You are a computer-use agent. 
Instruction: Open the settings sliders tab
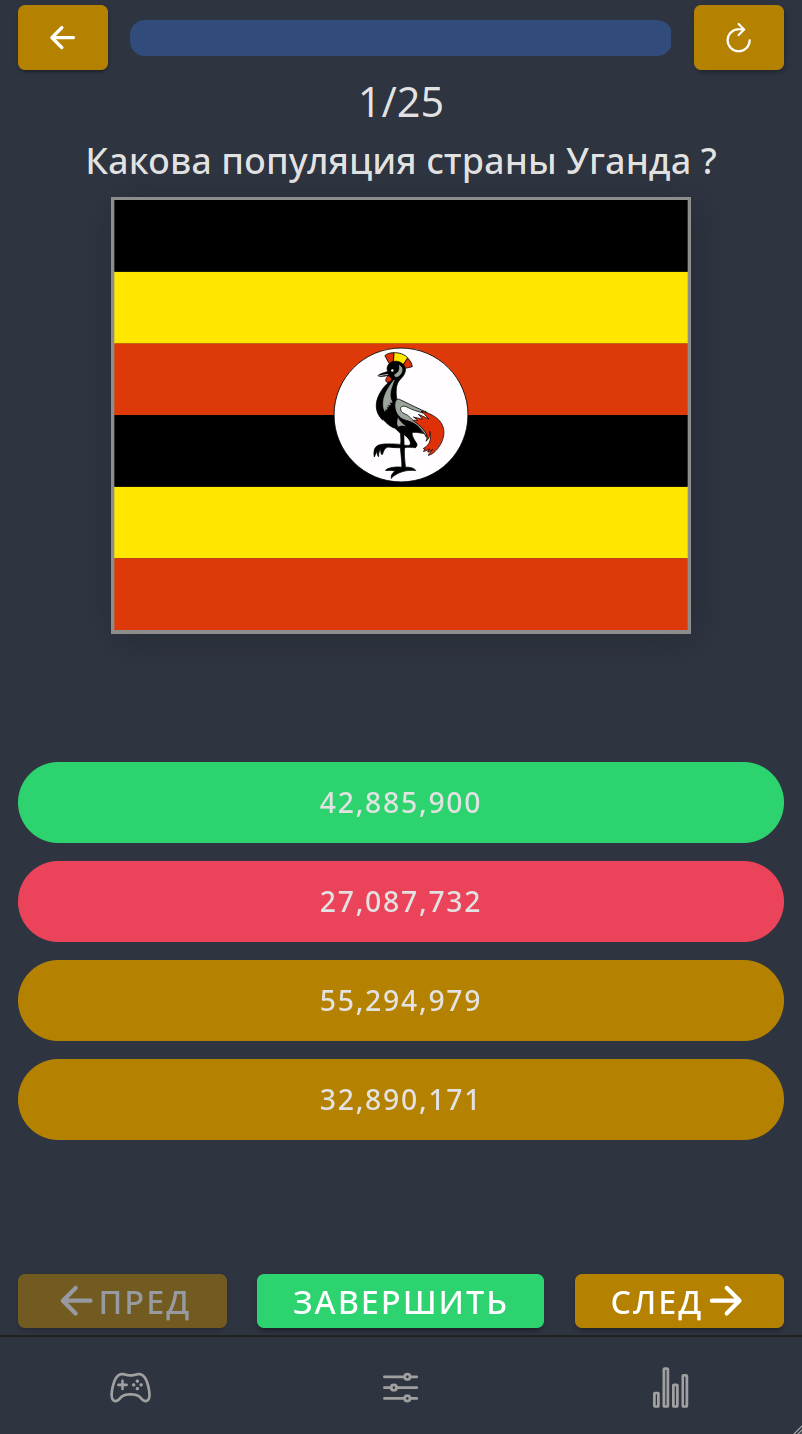401,1387
